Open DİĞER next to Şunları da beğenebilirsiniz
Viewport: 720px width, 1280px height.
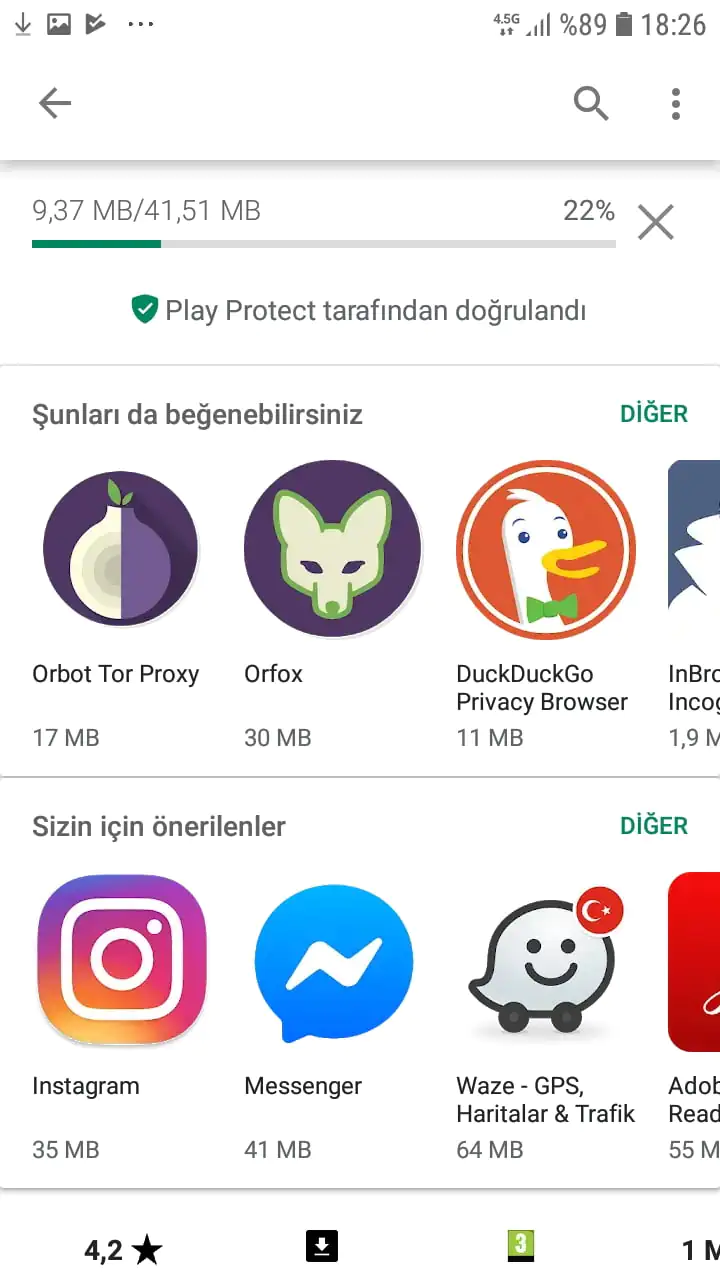654,414
